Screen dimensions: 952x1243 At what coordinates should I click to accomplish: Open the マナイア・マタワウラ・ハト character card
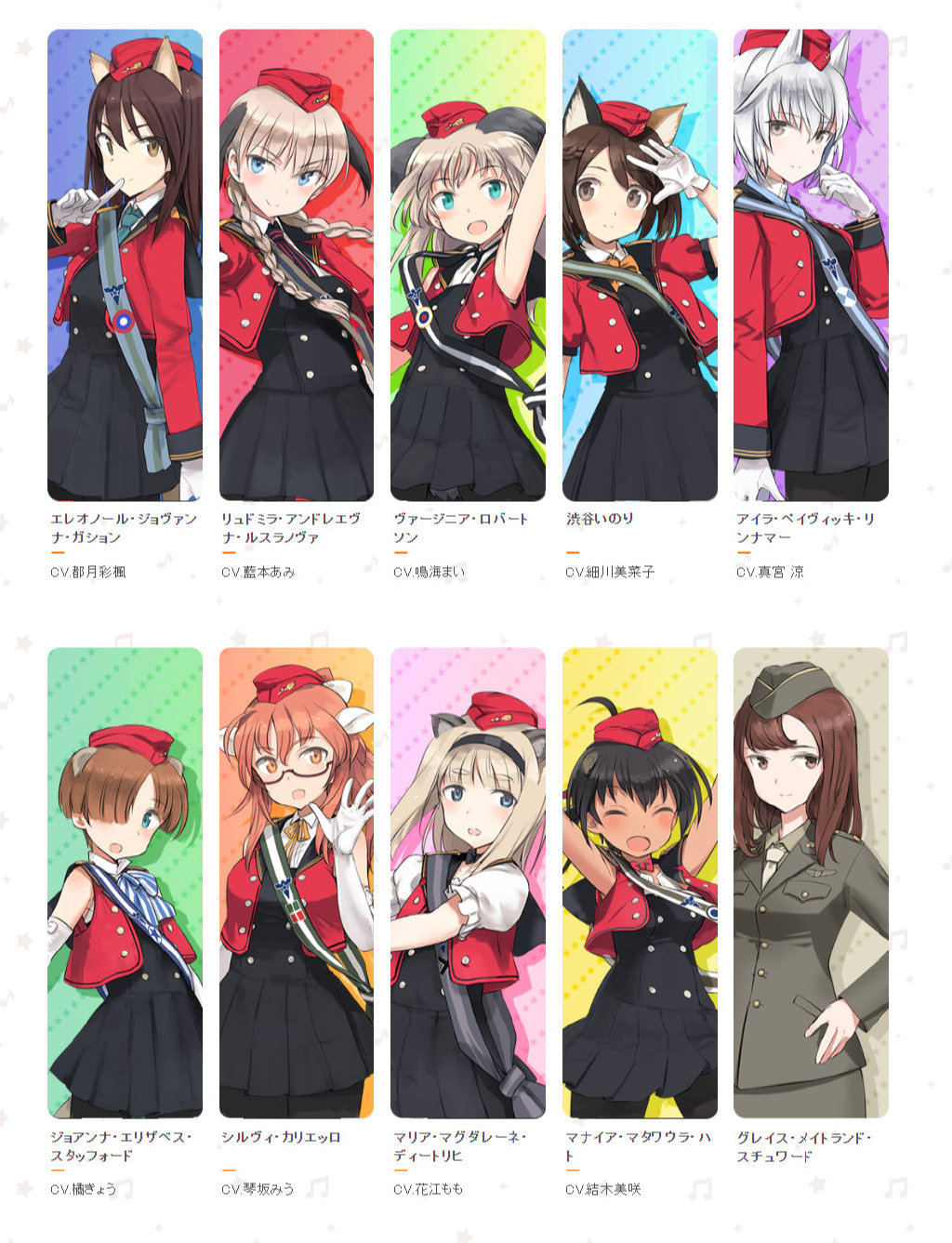(x=640, y=883)
